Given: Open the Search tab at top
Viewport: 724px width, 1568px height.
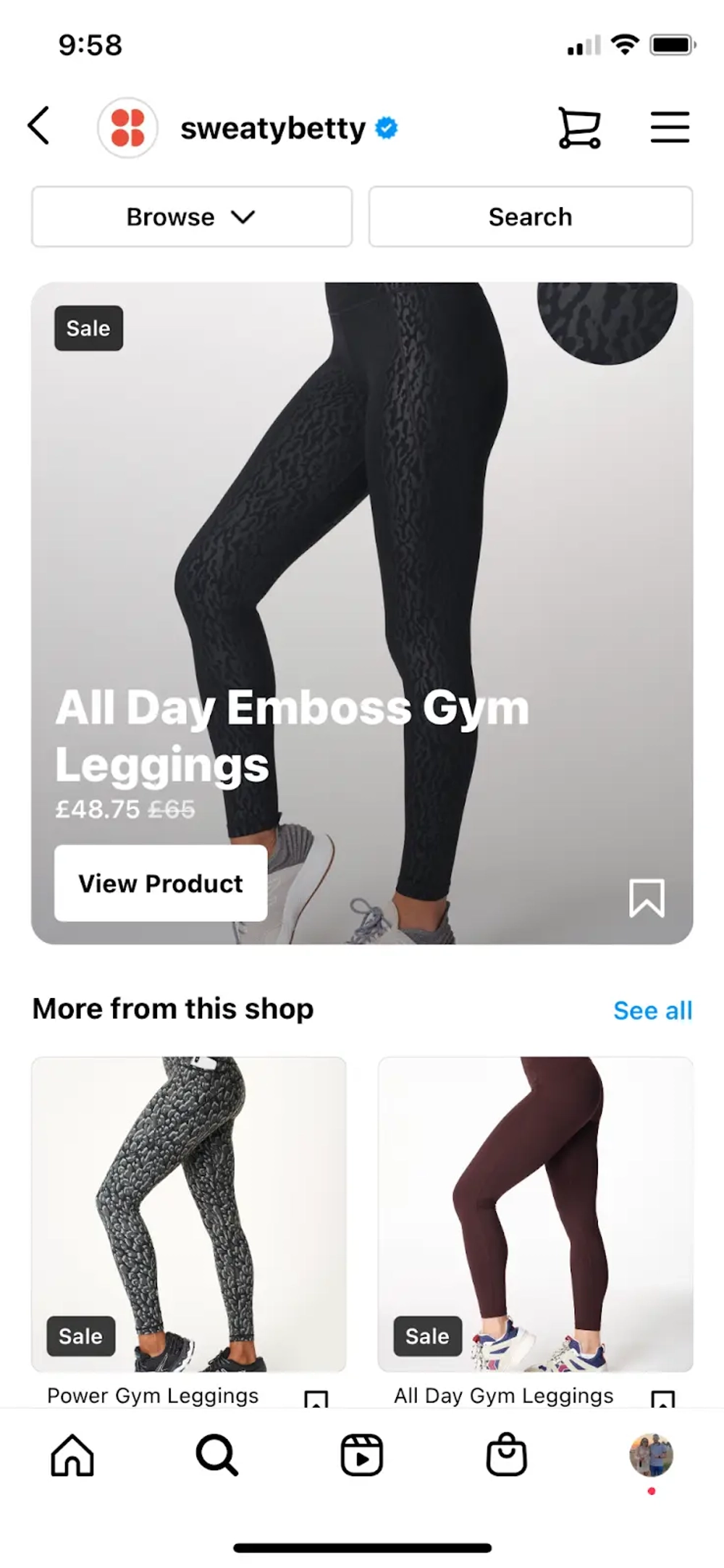Looking at the screenshot, I should [529, 216].
